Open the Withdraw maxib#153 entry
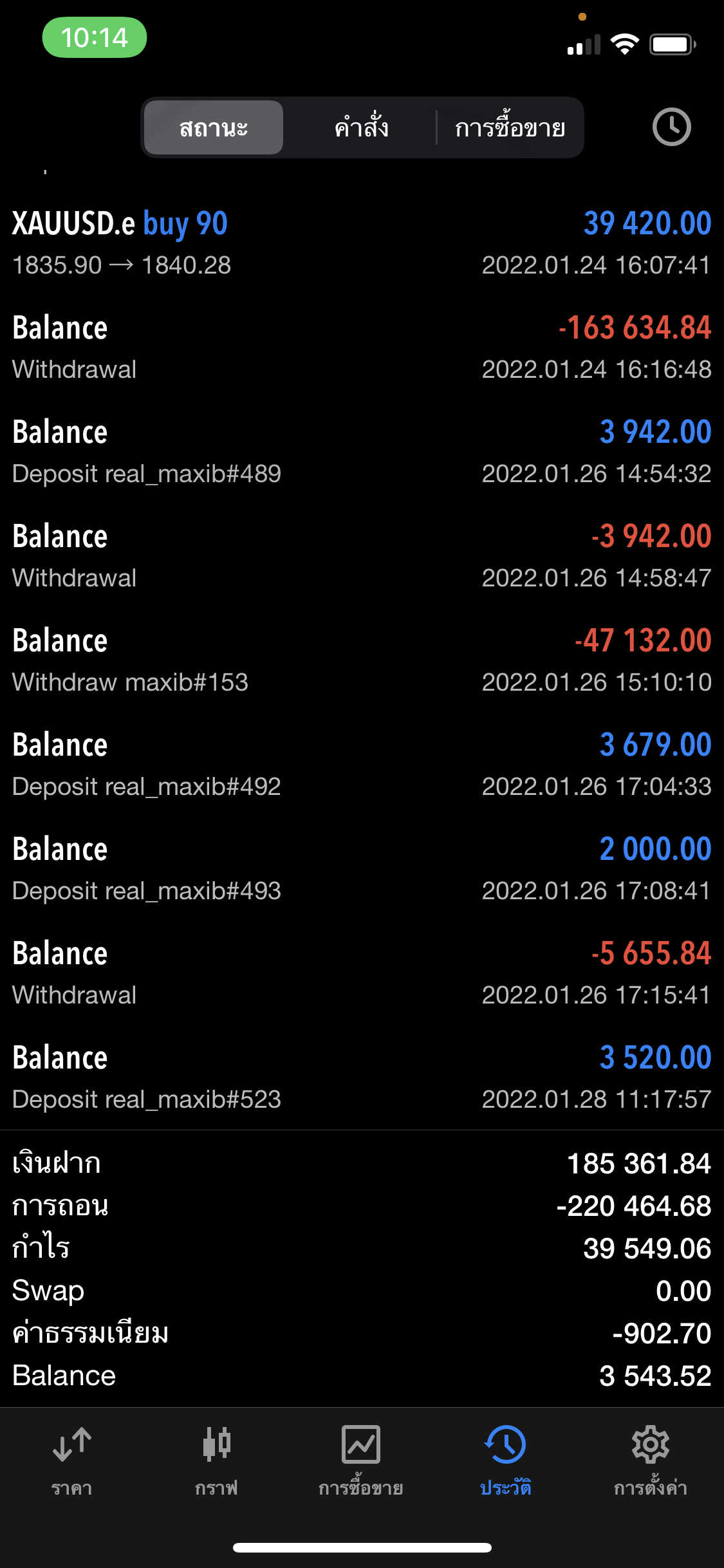 tap(362, 660)
